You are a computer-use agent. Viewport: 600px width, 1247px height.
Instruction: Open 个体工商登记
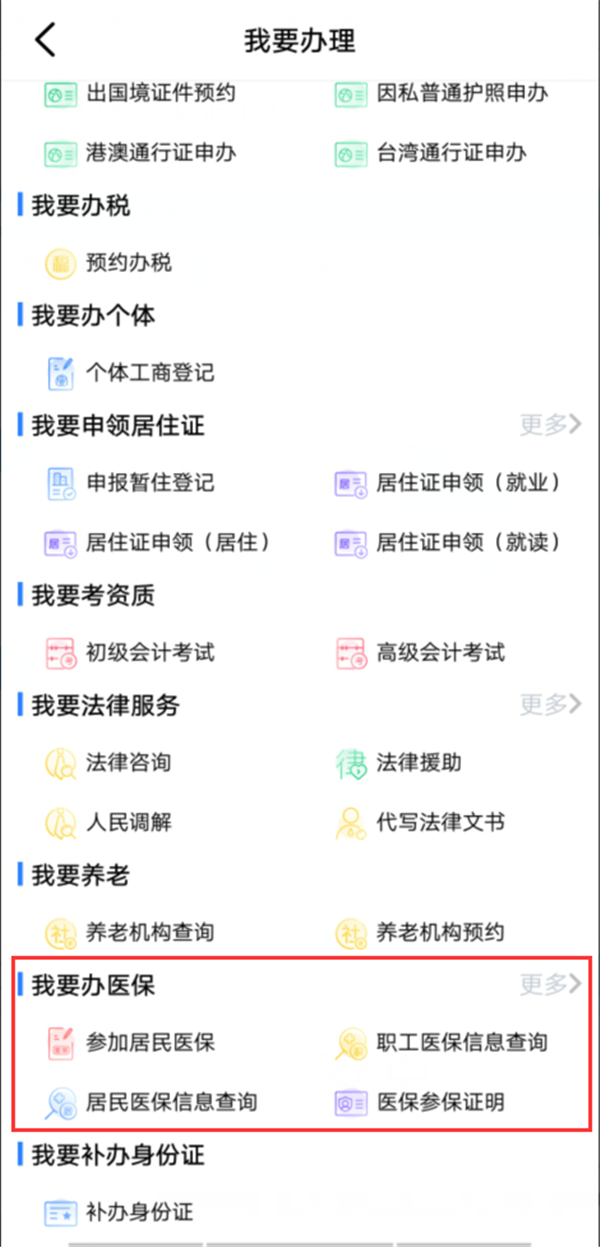click(x=150, y=373)
